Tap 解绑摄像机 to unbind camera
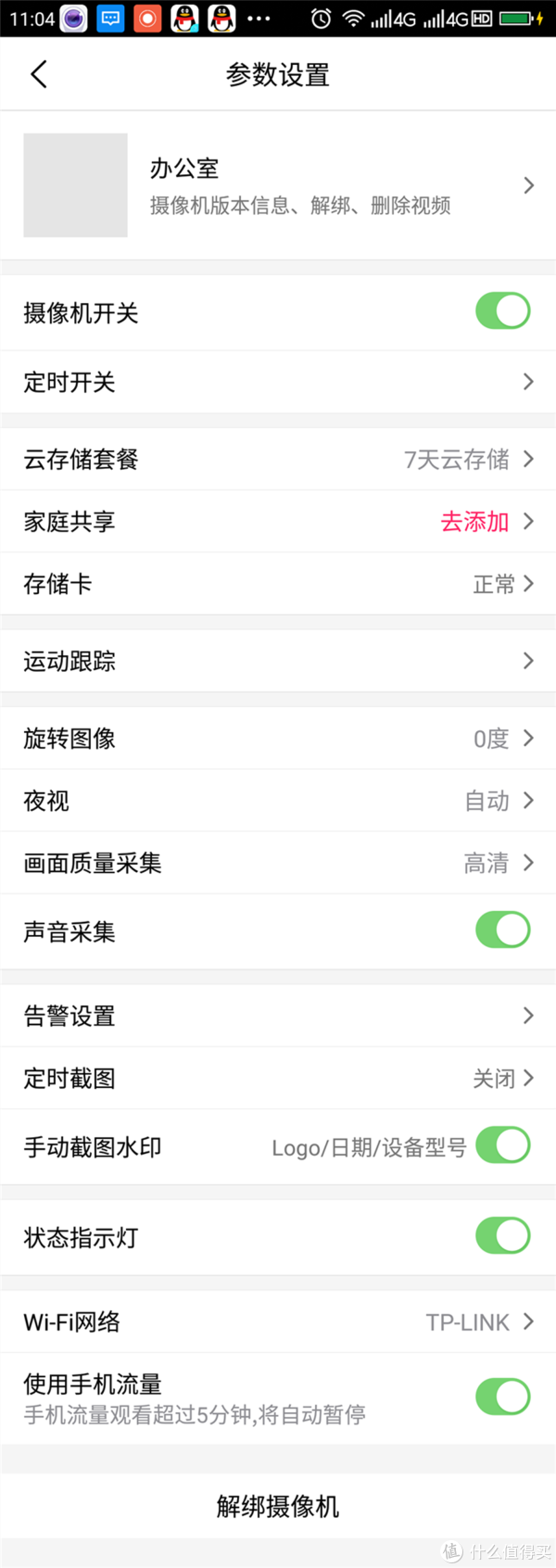 278,1506
